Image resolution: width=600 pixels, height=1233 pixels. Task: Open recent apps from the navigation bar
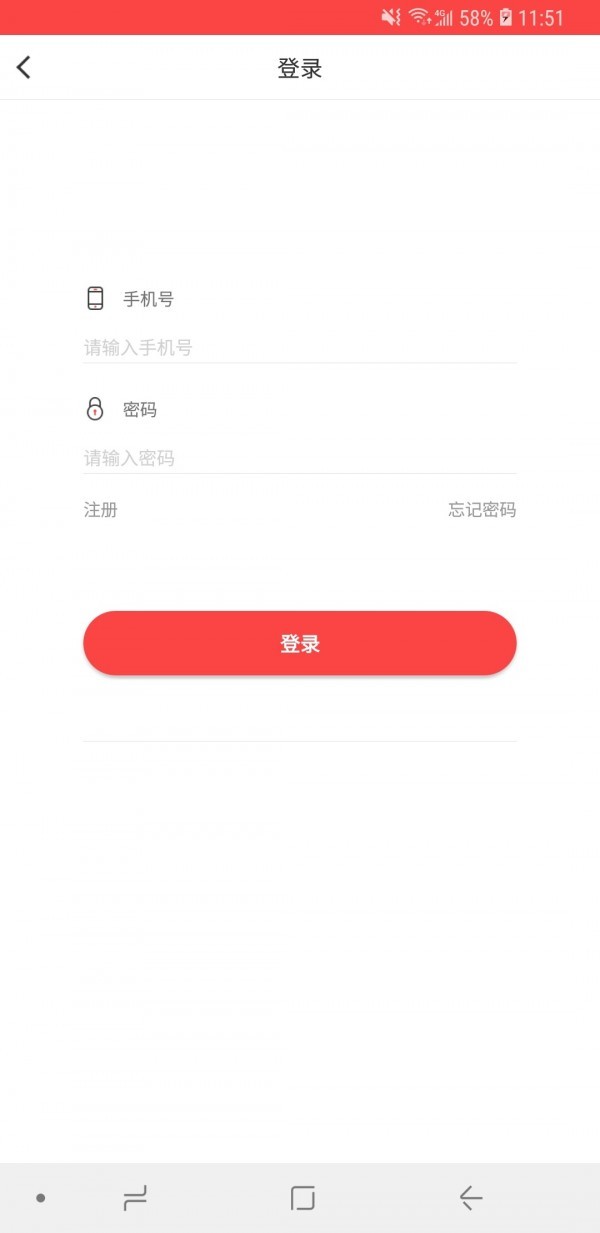point(135,1197)
